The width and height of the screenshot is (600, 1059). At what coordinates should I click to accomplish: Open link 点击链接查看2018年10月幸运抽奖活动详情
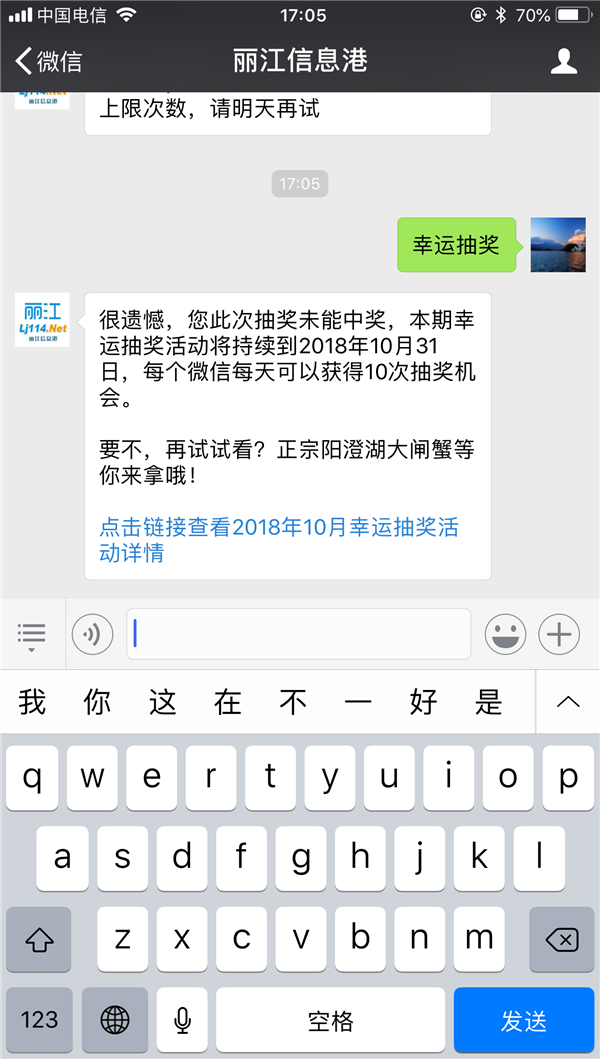coord(279,539)
